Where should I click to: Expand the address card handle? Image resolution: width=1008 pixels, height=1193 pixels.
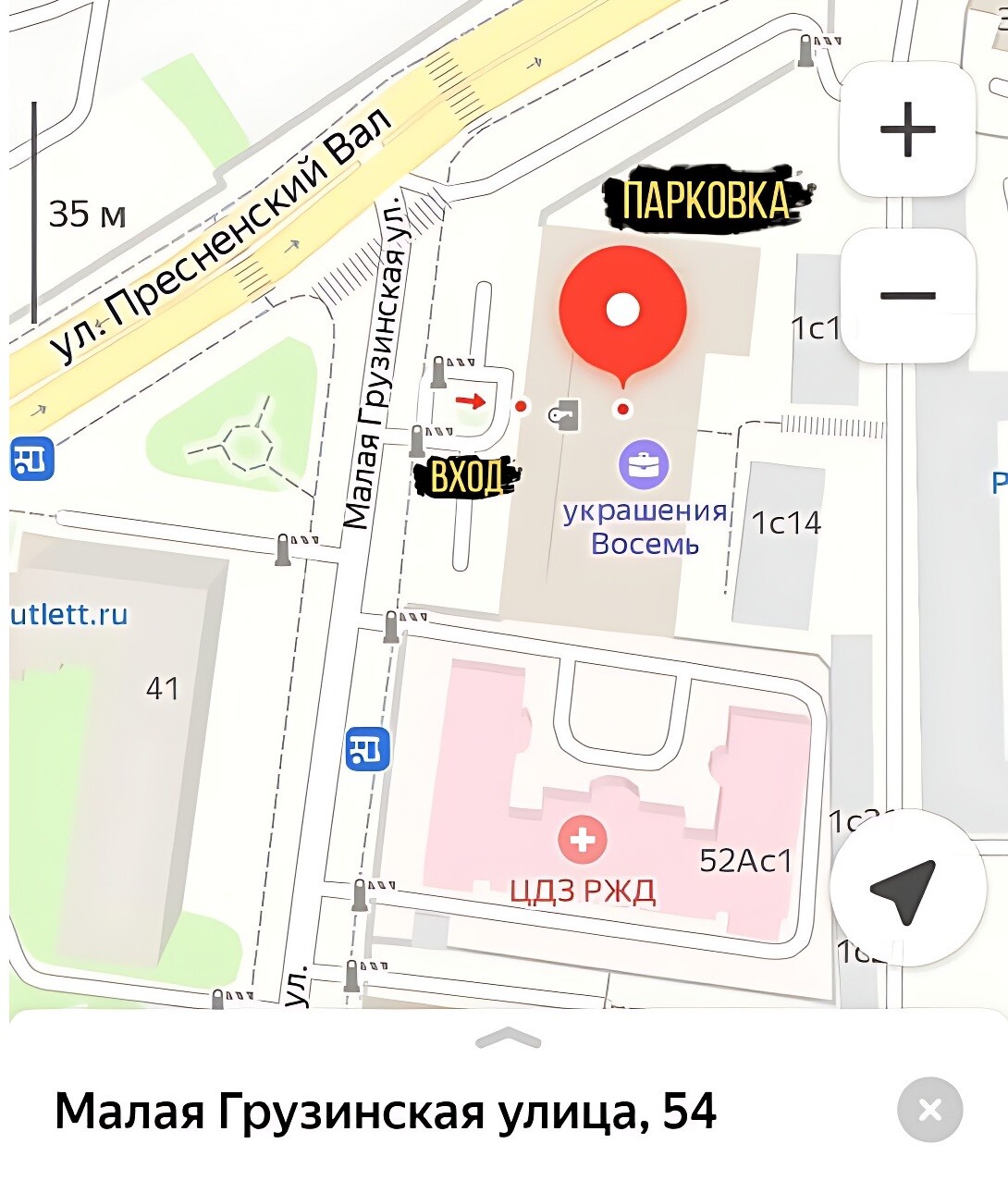508,1038
